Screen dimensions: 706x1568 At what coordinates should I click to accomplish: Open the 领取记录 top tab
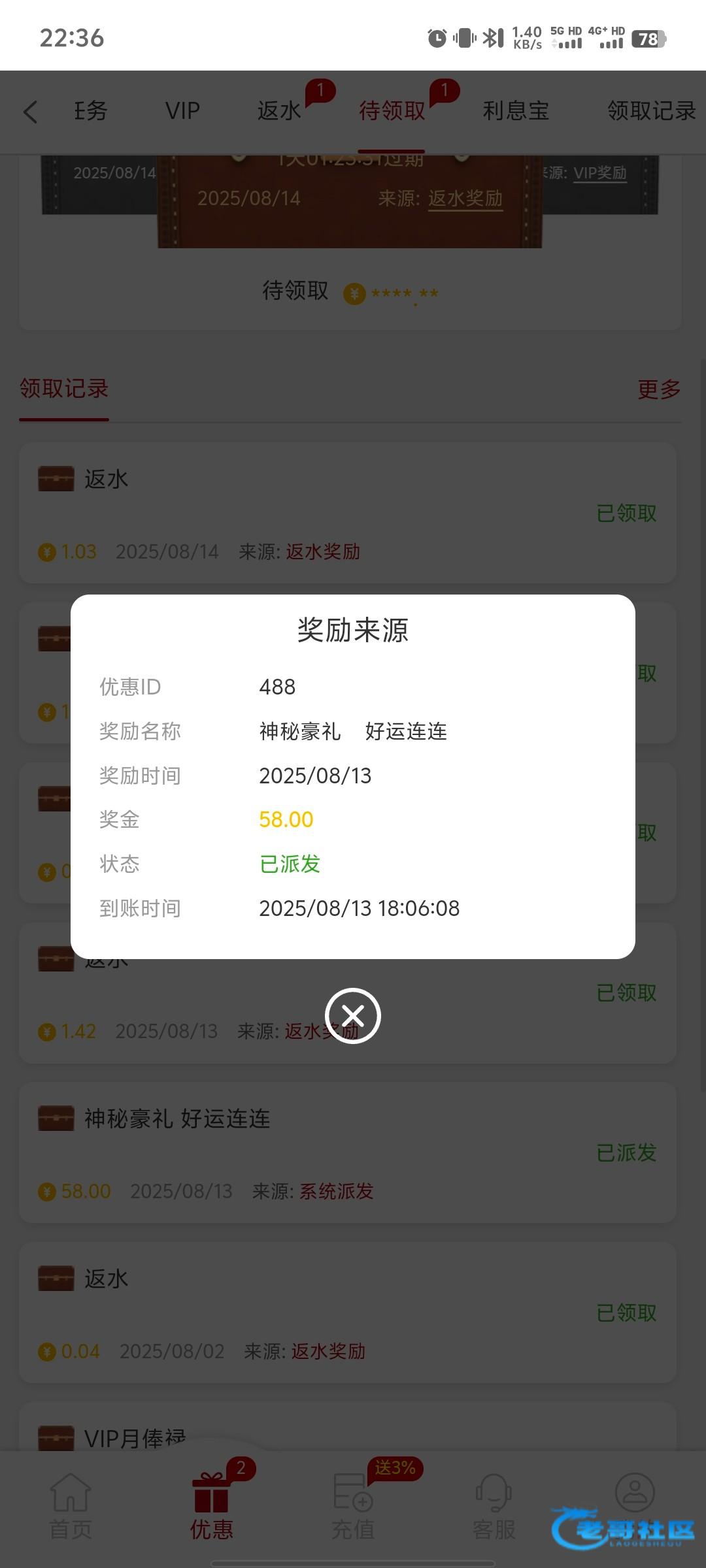pos(651,111)
